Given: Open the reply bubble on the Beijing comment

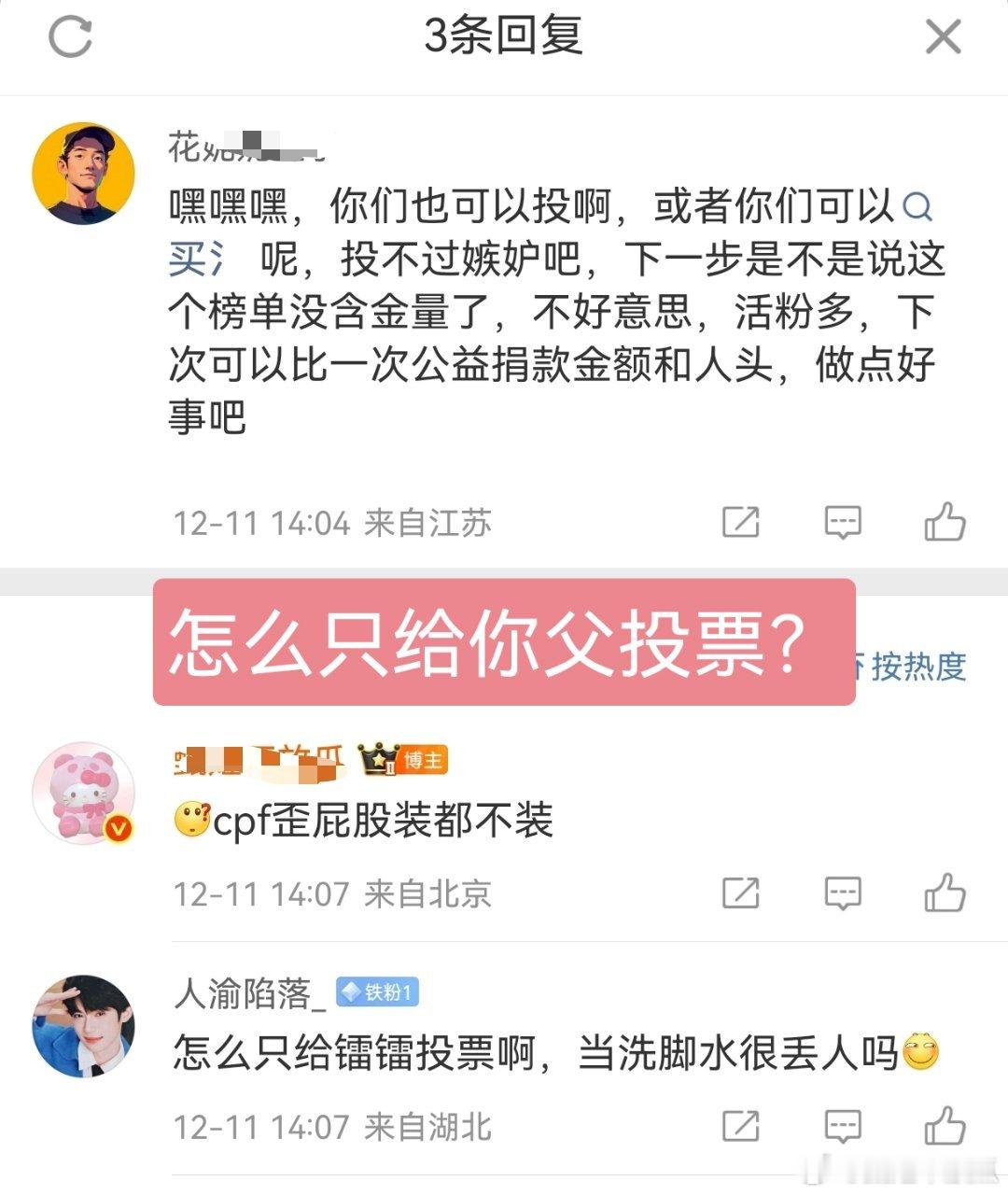Looking at the screenshot, I should [842, 893].
